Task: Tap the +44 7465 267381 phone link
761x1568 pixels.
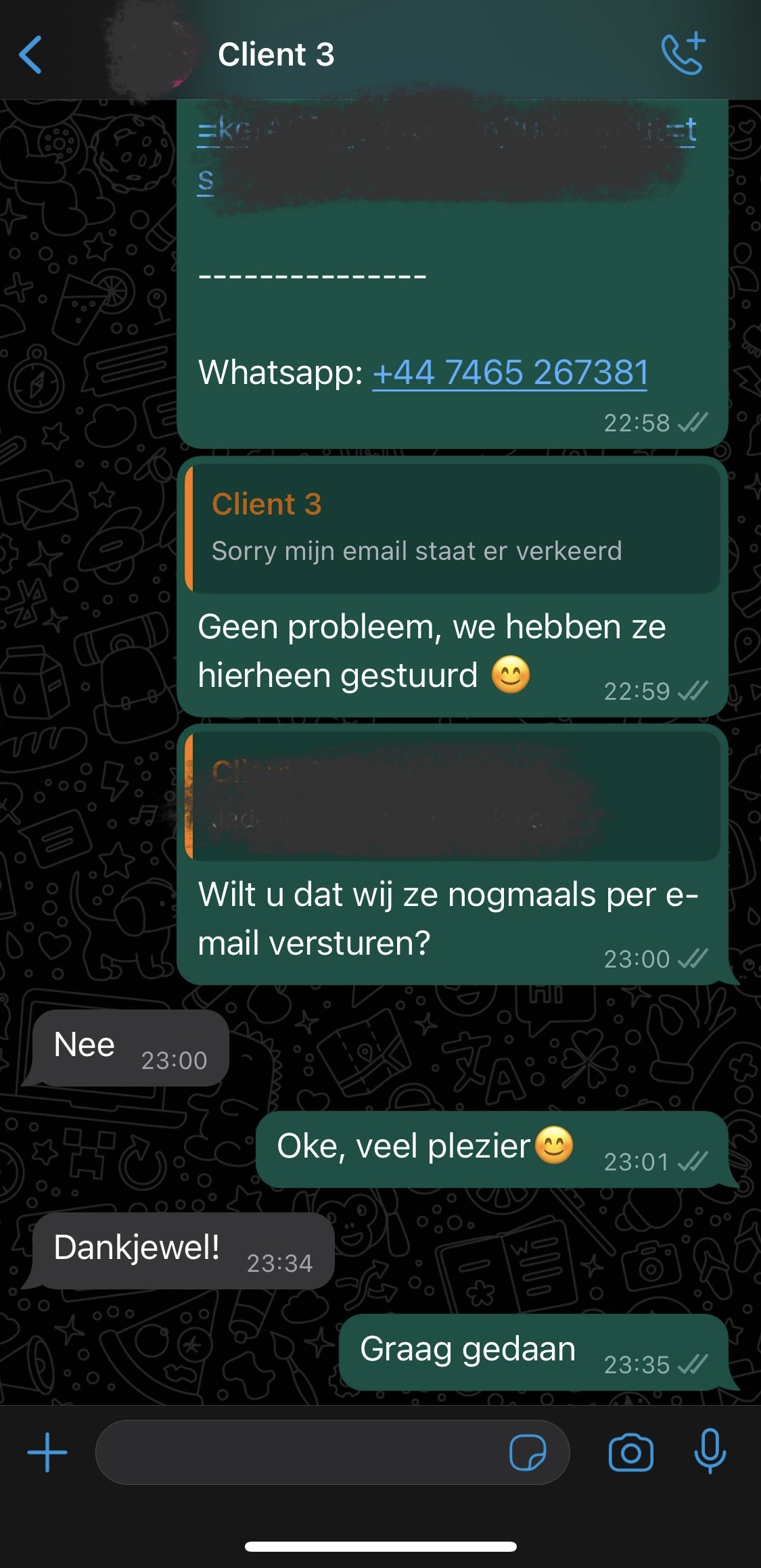Action: tap(510, 373)
